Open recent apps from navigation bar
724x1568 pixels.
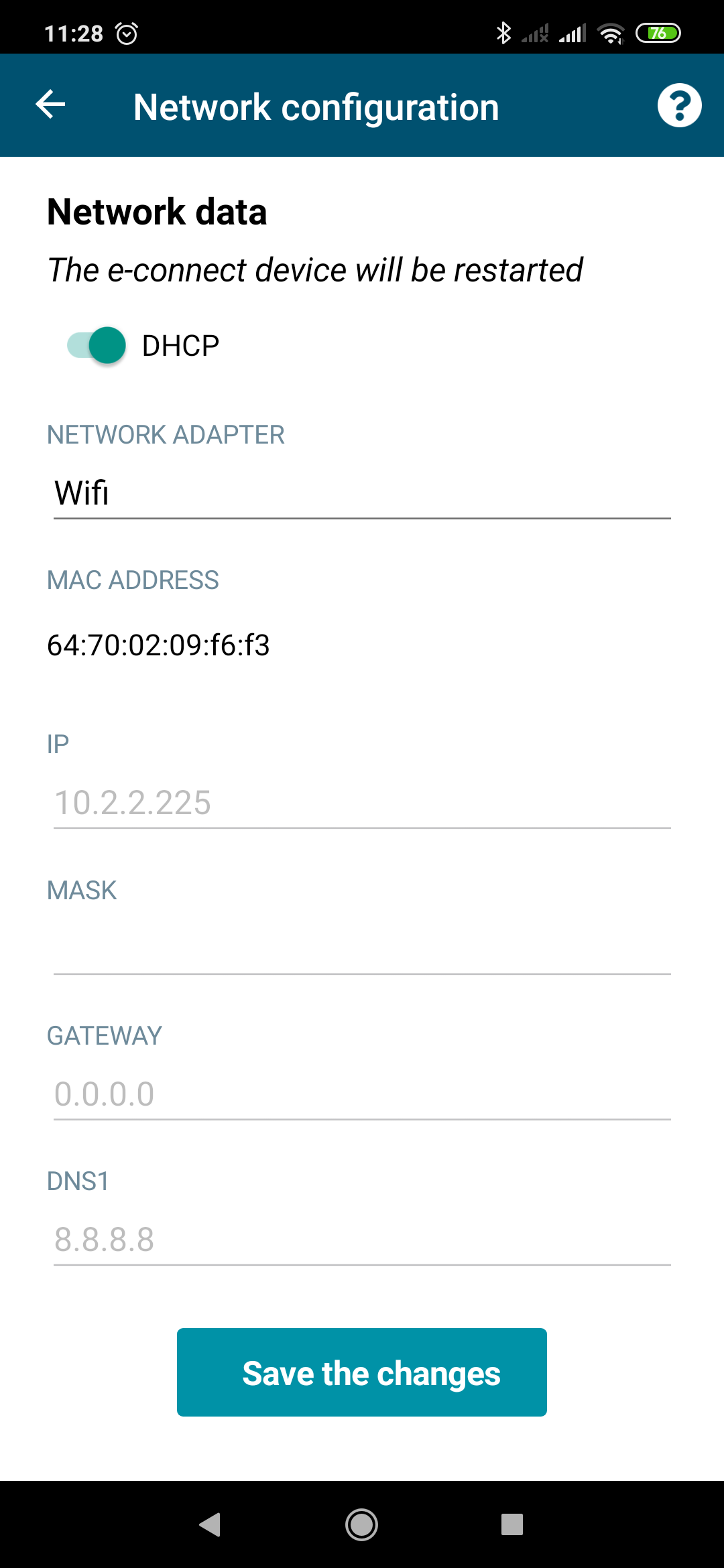(x=512, y=1524)
